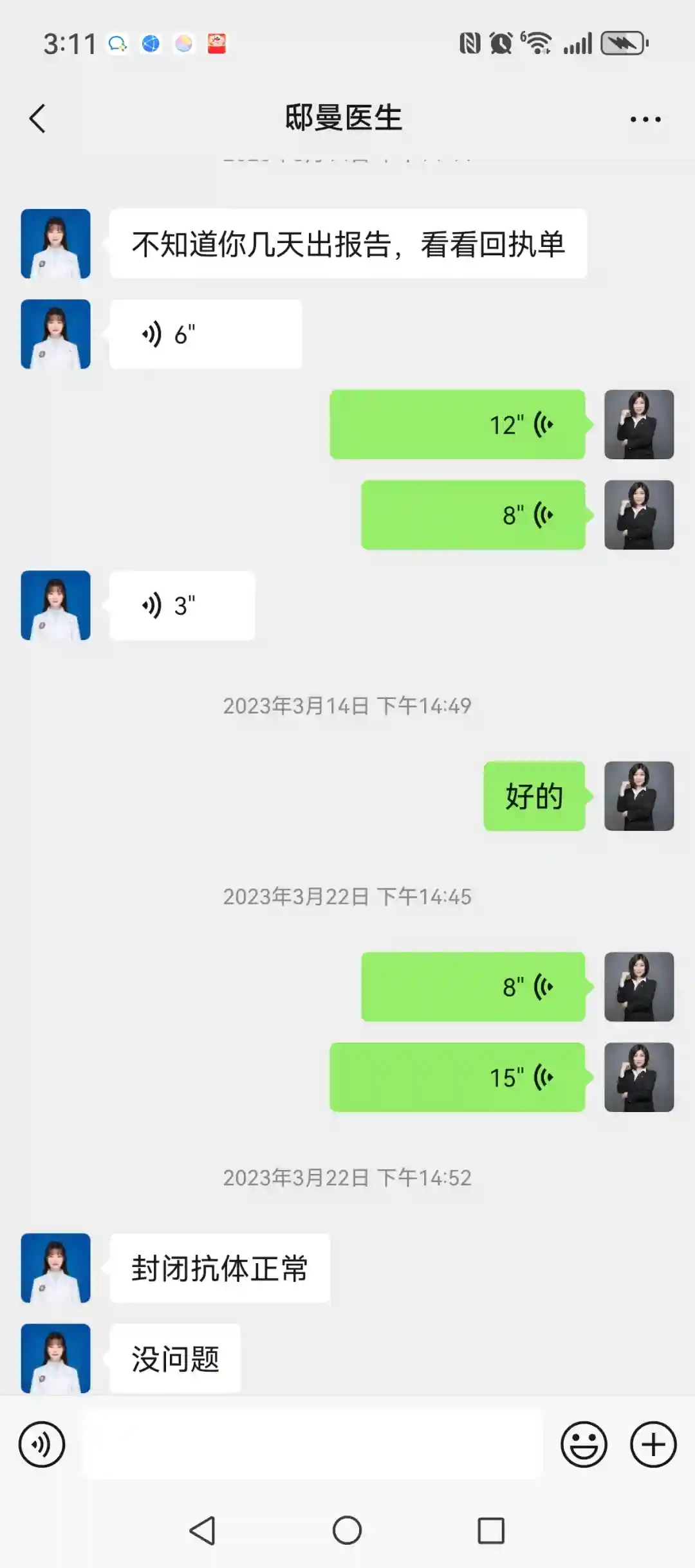Image resolution: width=695 pixels, height=1568 pixels.
Task: Play the 15-second sent voice message
Action: click(x=457, y=1077)
